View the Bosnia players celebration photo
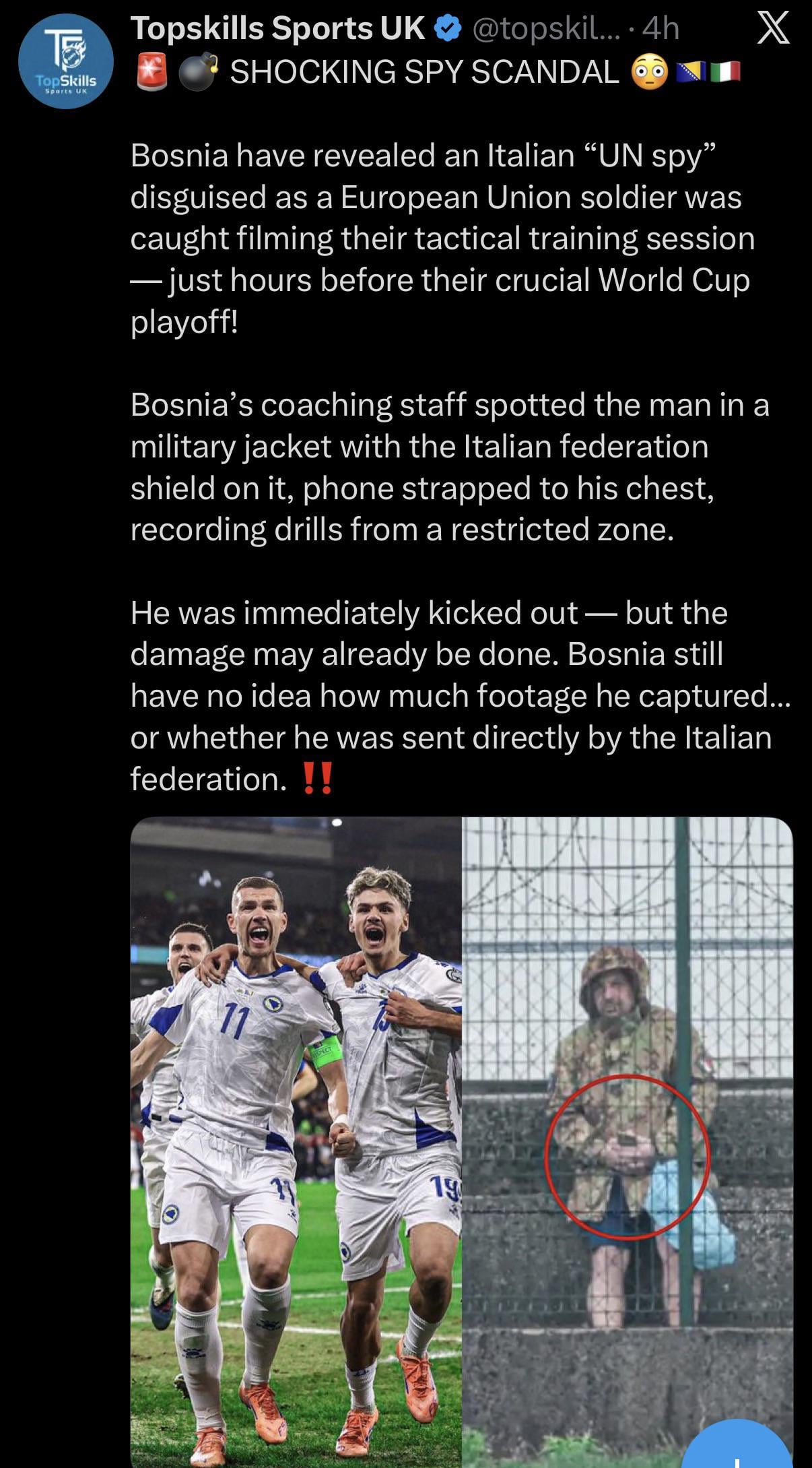The width and height of the screenshot is (812, 1468). click(x=296, y=1139)
